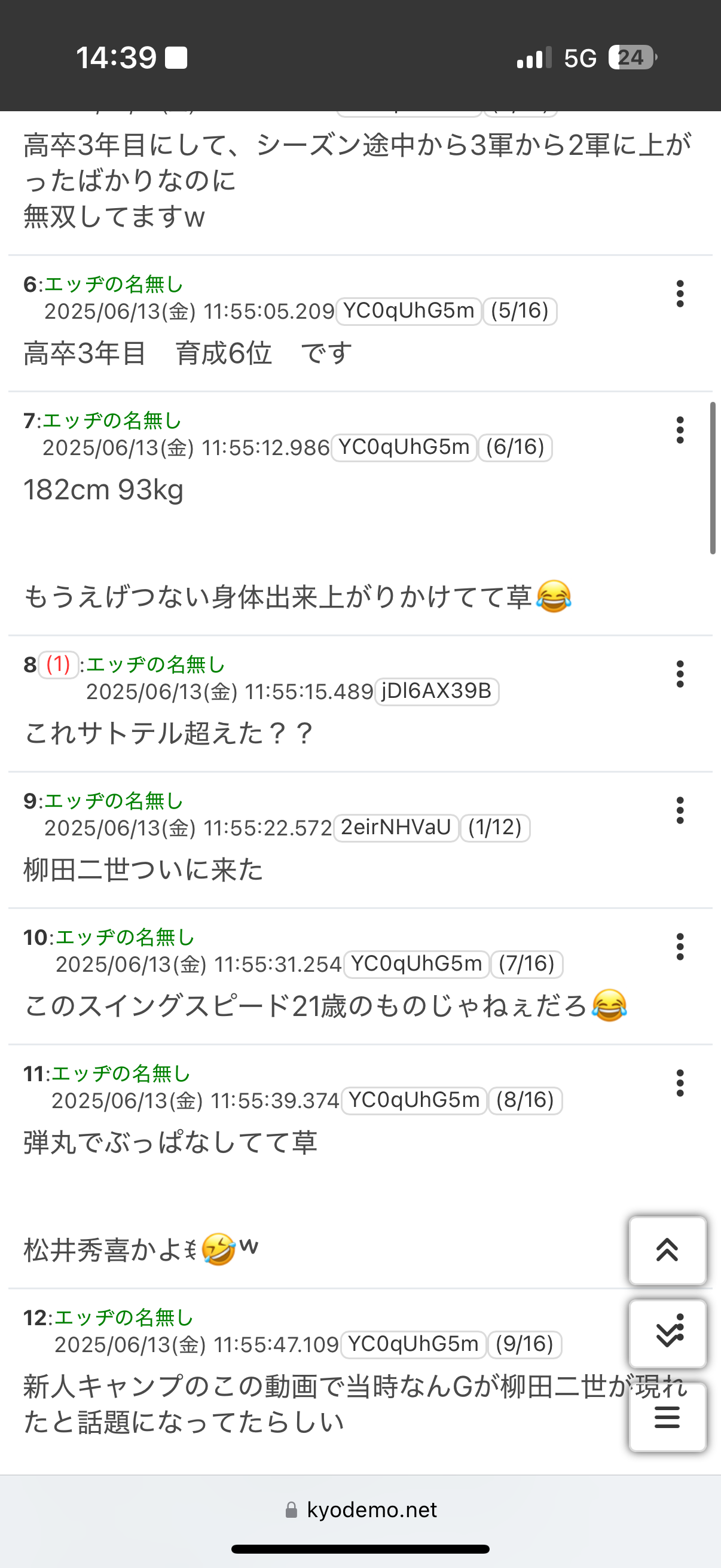Viewport: 721px width, 1568px height.
Task: Tap the YC0qUhG5m ID chip on post 11
Action: [x=414, y=1100]
